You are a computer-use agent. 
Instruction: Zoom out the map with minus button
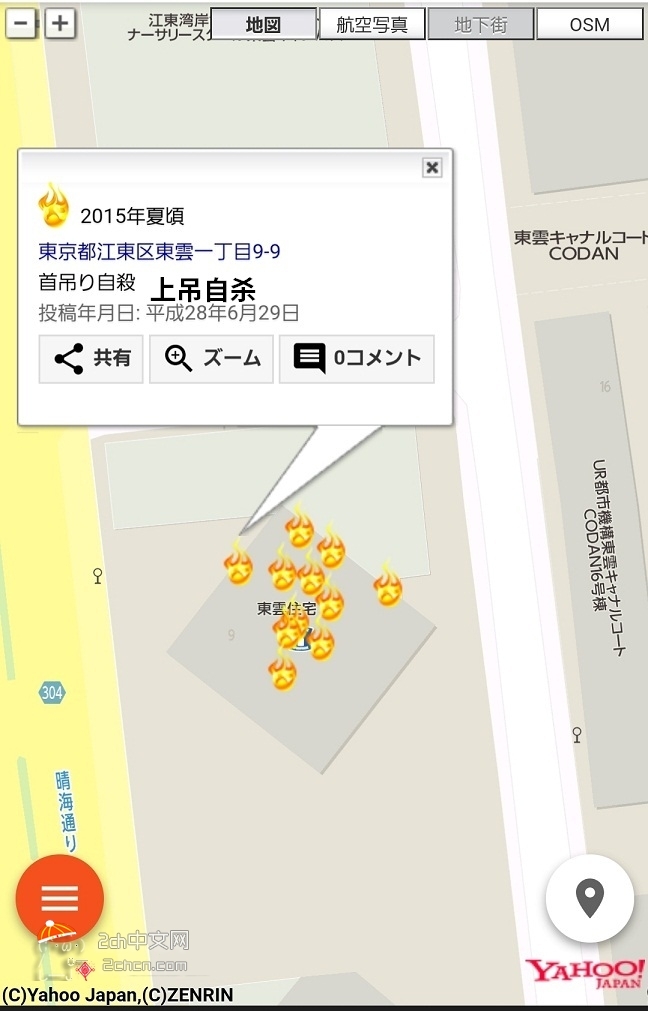pos(21,24)
